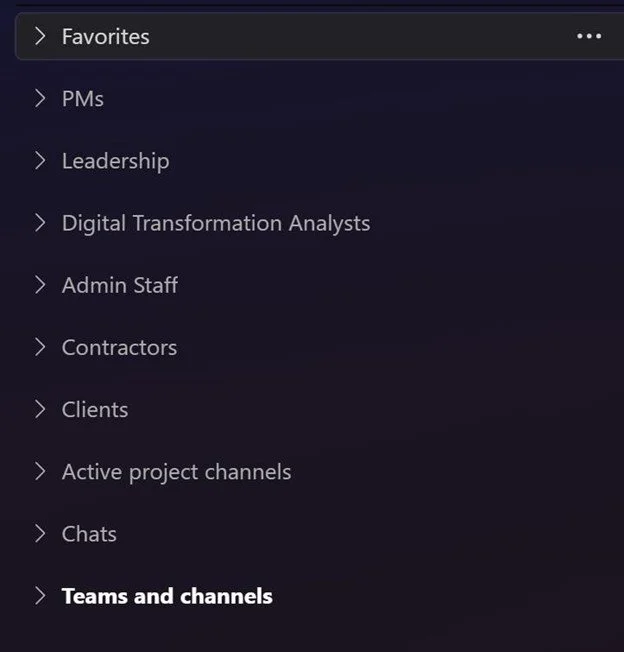Open the Digital Transformation Analysts section

40,223
